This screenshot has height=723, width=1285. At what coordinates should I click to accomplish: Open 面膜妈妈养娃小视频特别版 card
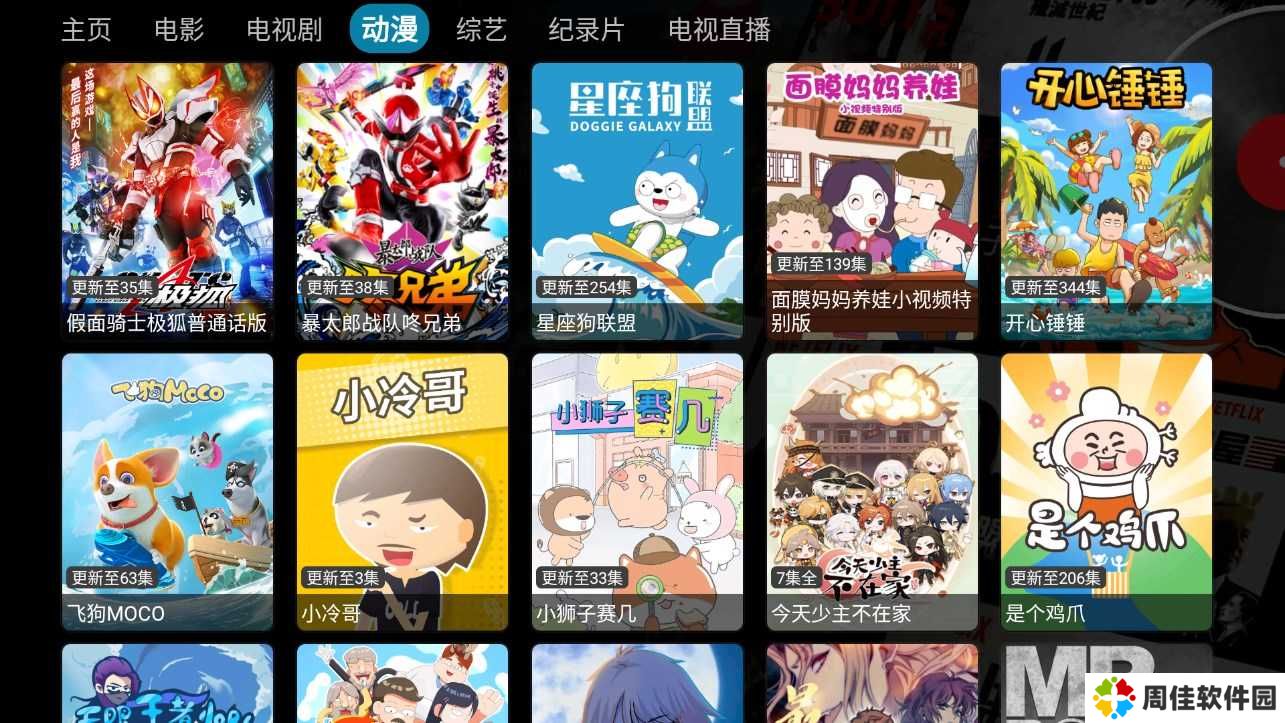pos(872,200)
